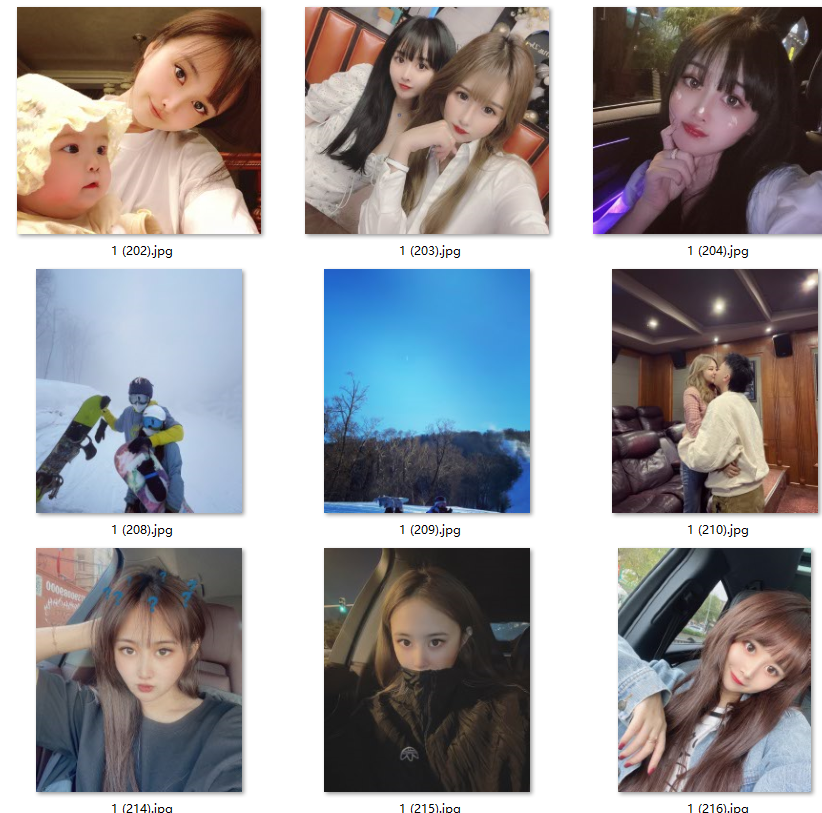Image resolution: width=822 pixels, height=813 pixels.
Task: Open snowboard photo 1 (208).jpg
Action: click(139, 391)
